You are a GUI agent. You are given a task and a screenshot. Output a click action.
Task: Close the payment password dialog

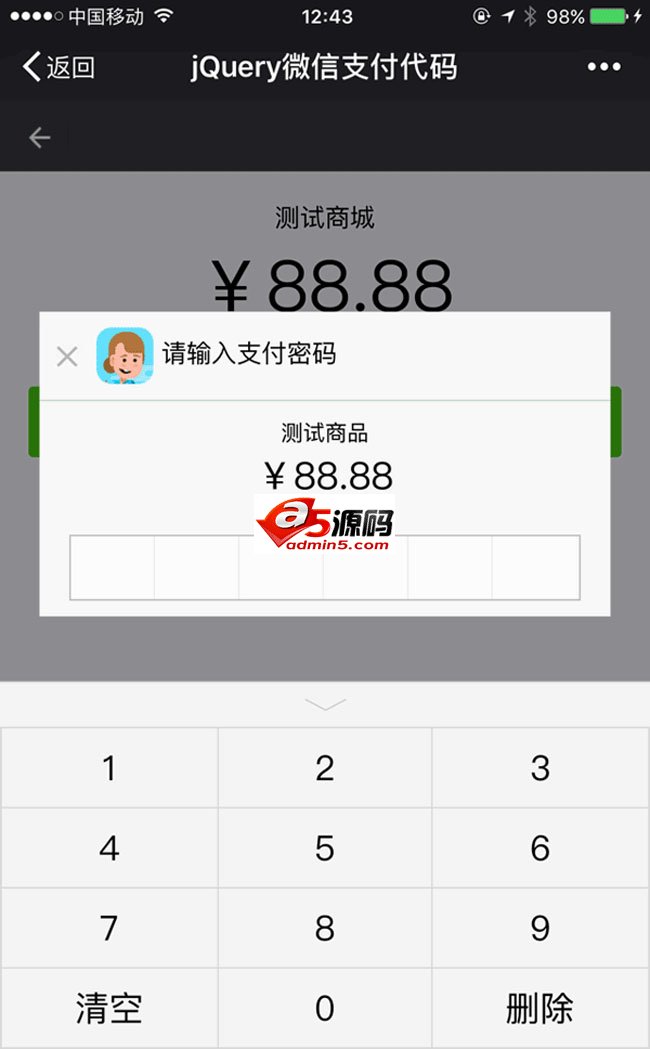(67, 356)
